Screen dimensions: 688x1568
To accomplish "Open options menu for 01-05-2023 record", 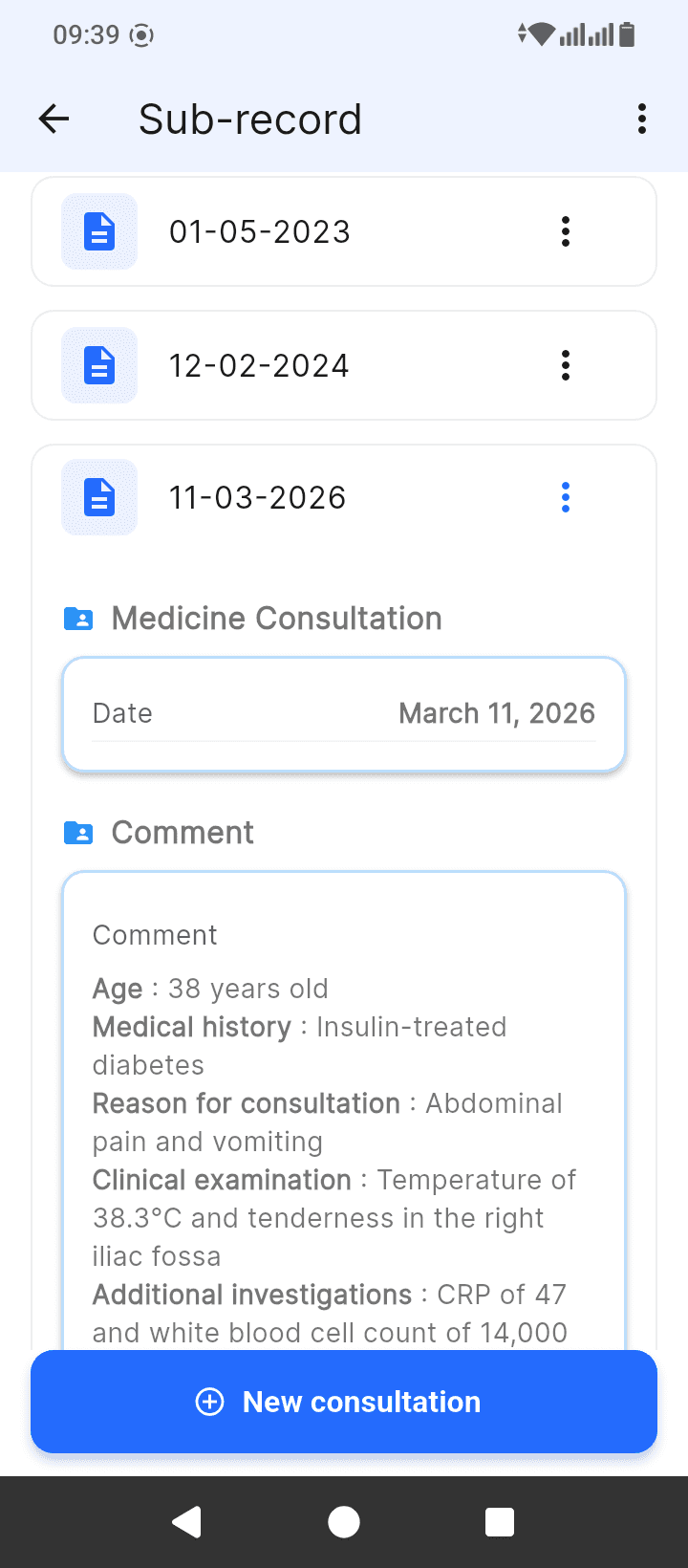I will tap(566, 230).
